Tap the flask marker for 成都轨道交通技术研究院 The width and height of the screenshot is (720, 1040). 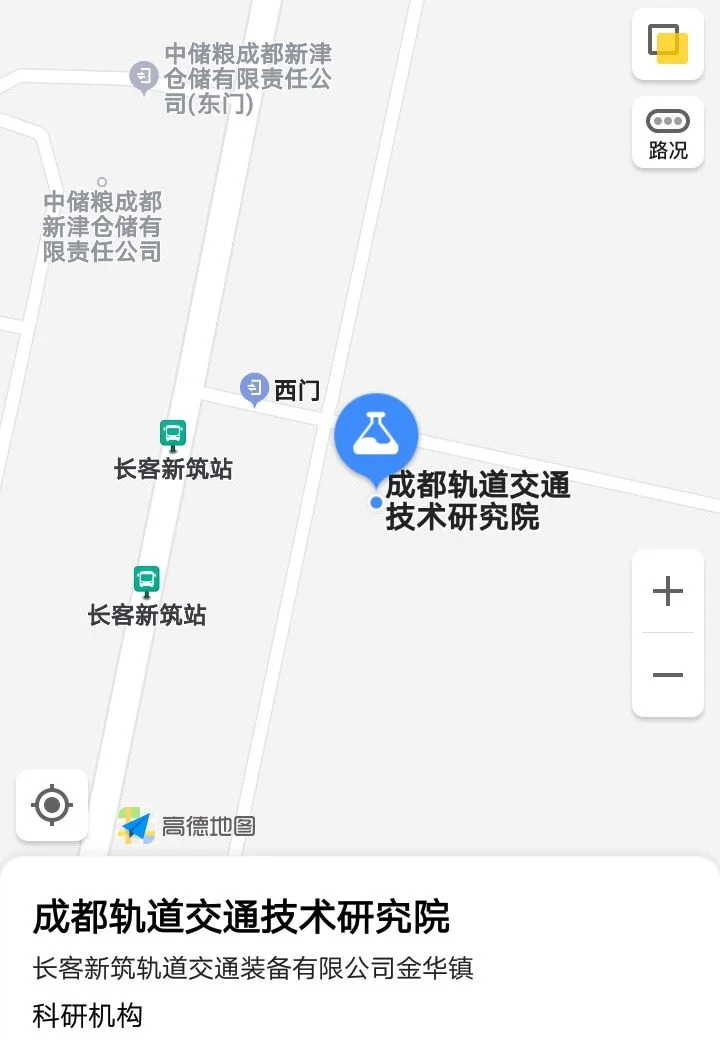pos(378,435)
